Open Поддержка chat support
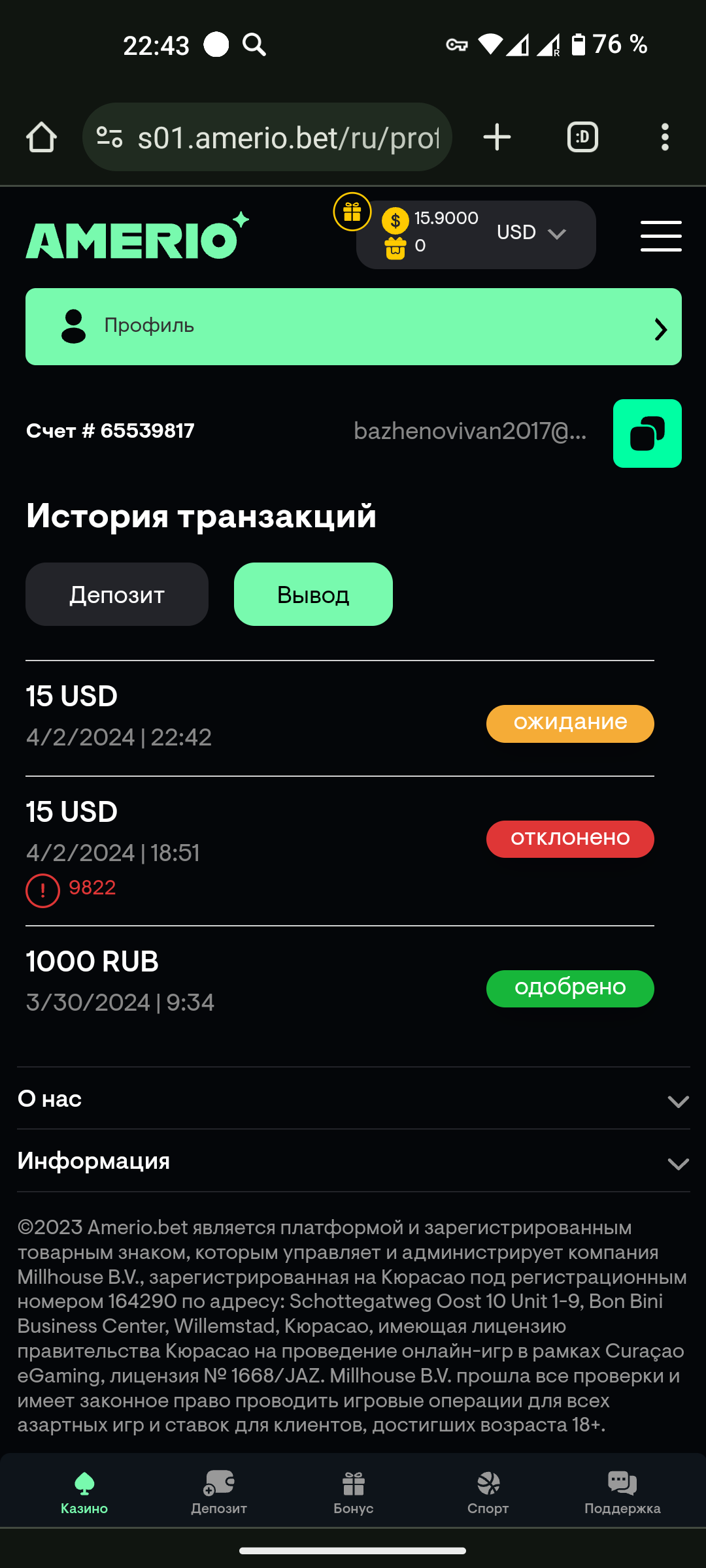706x1568 pixels. [x=622, y=1492]
